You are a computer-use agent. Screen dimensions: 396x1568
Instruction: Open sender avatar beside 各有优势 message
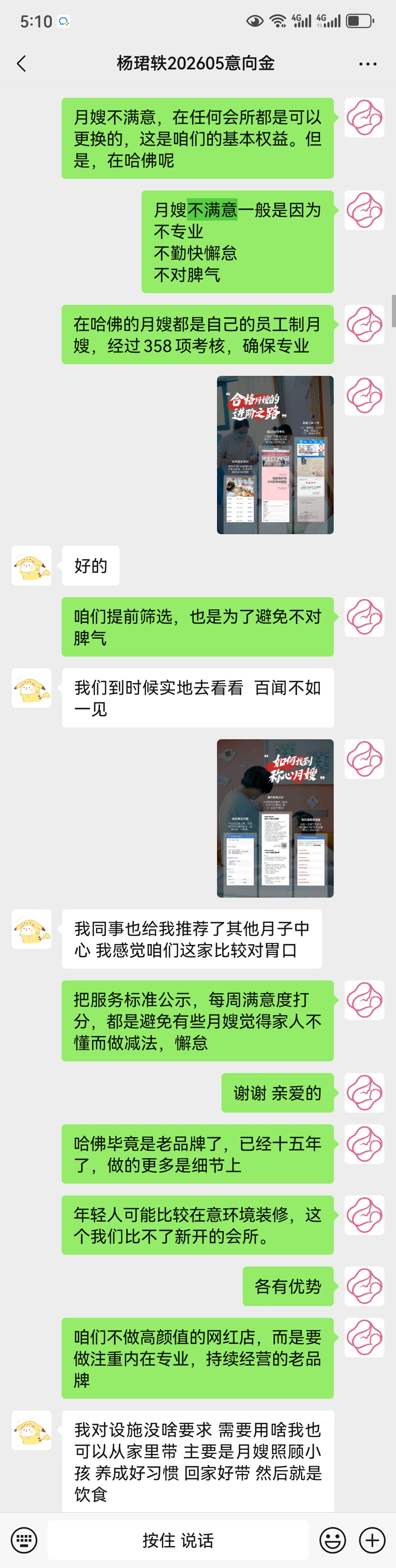[364, 1286]
